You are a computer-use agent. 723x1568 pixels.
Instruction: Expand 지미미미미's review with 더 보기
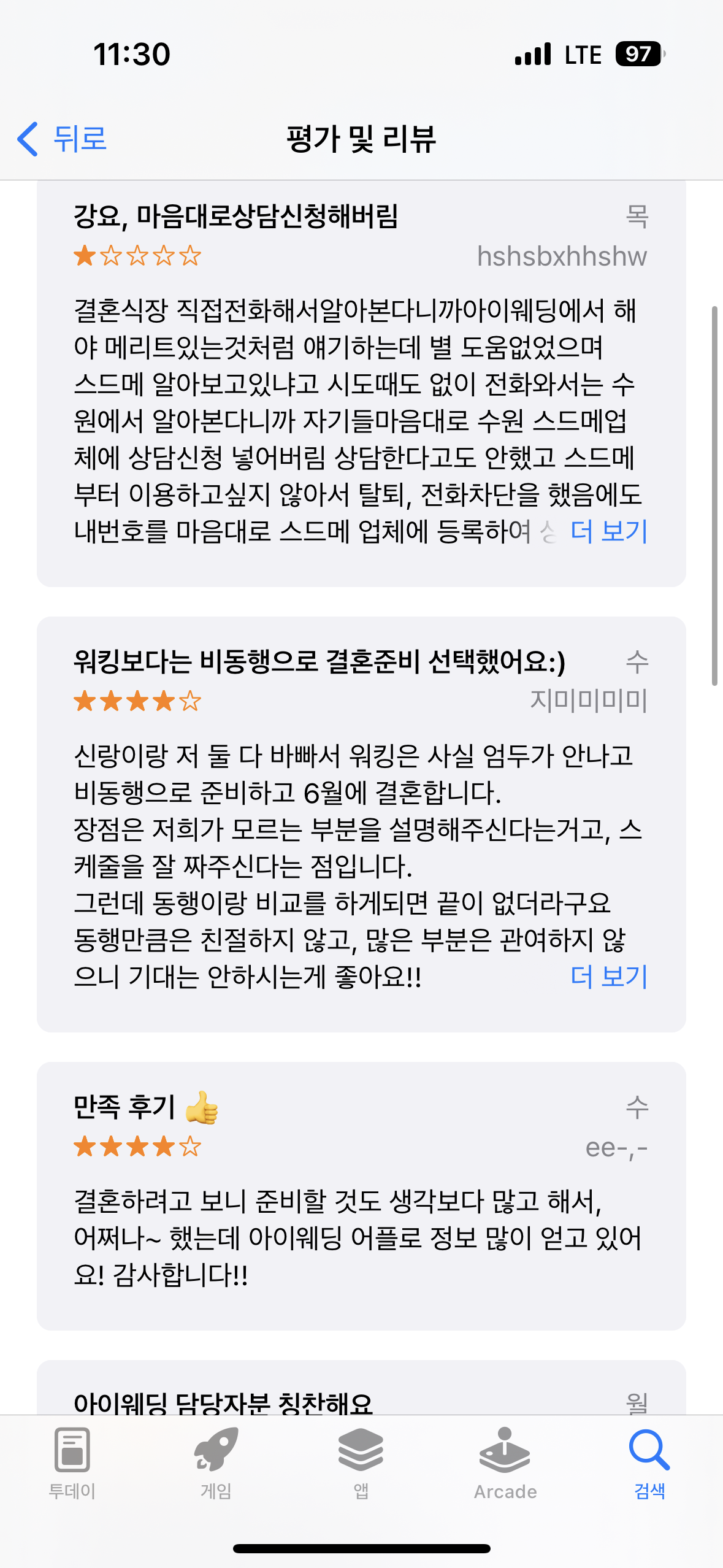point(608,977)
